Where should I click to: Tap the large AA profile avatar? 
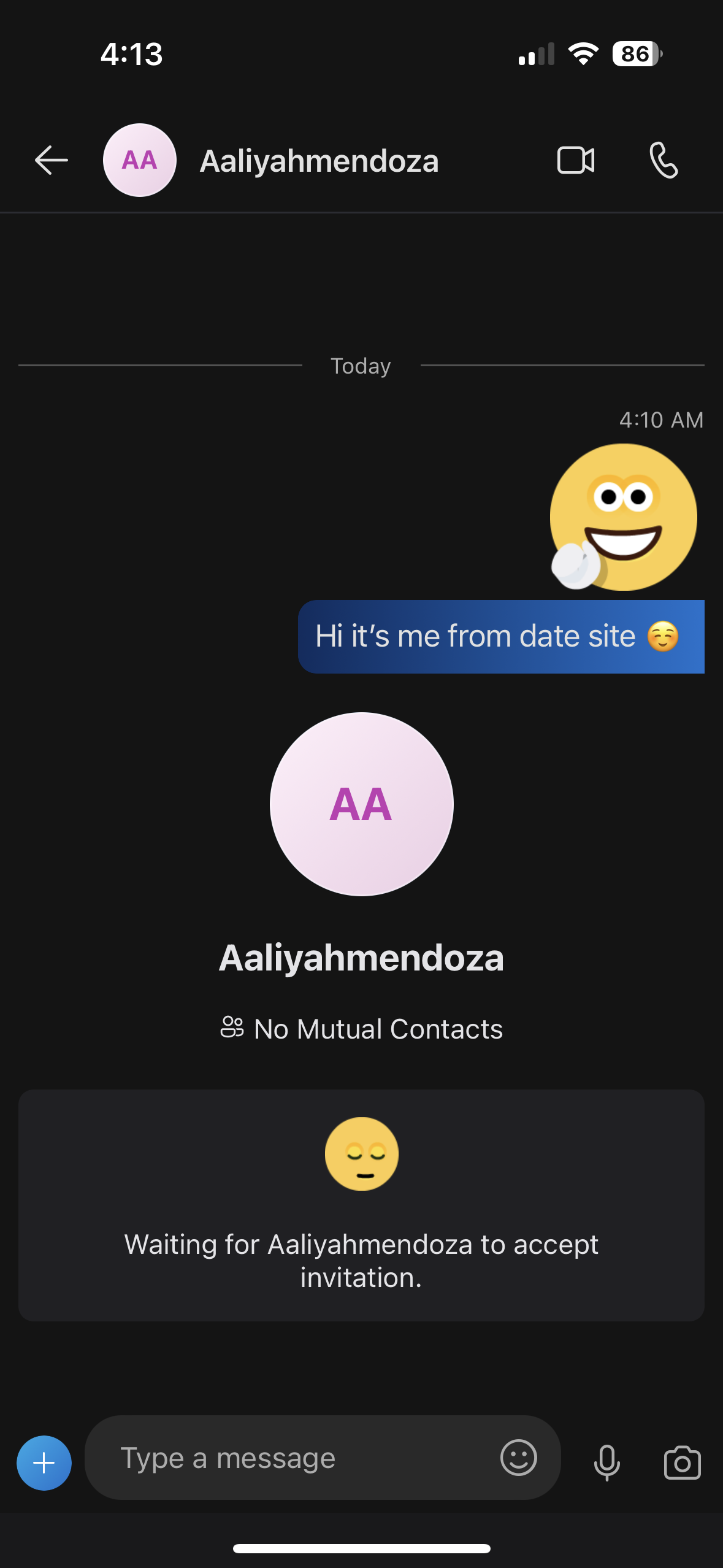click(362, 804)
